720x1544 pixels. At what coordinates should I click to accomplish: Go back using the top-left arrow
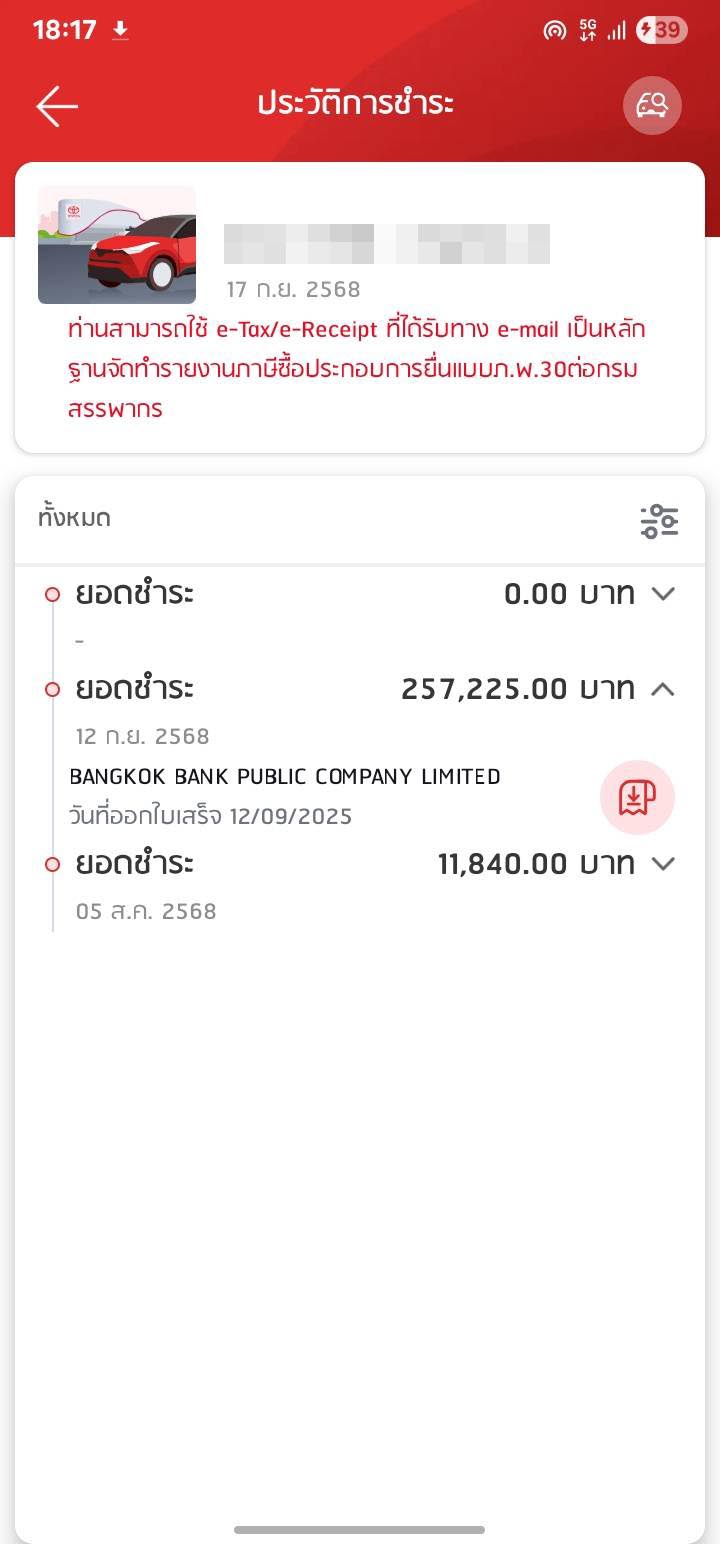(x=57, y=106)
